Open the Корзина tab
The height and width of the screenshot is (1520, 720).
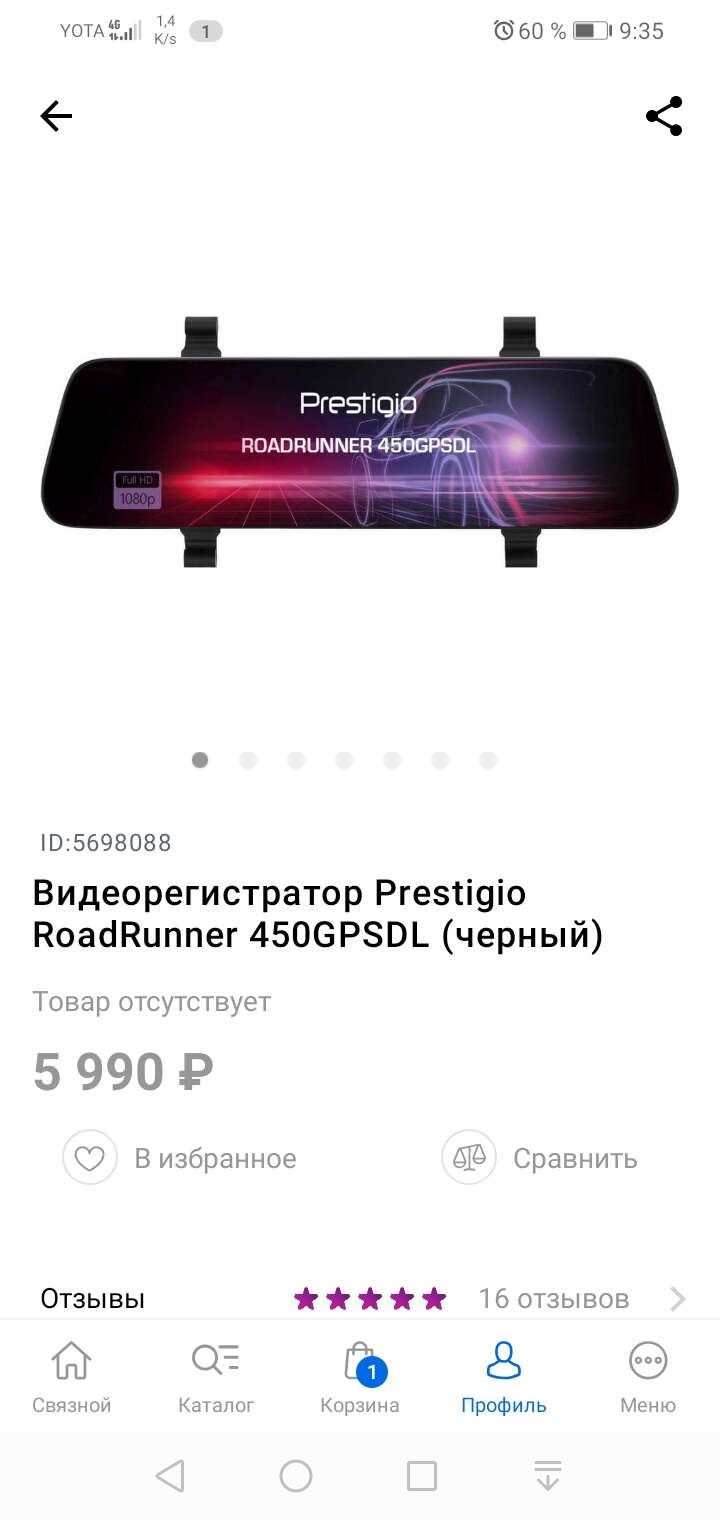pyautogui.click(x=360, y=1378)
